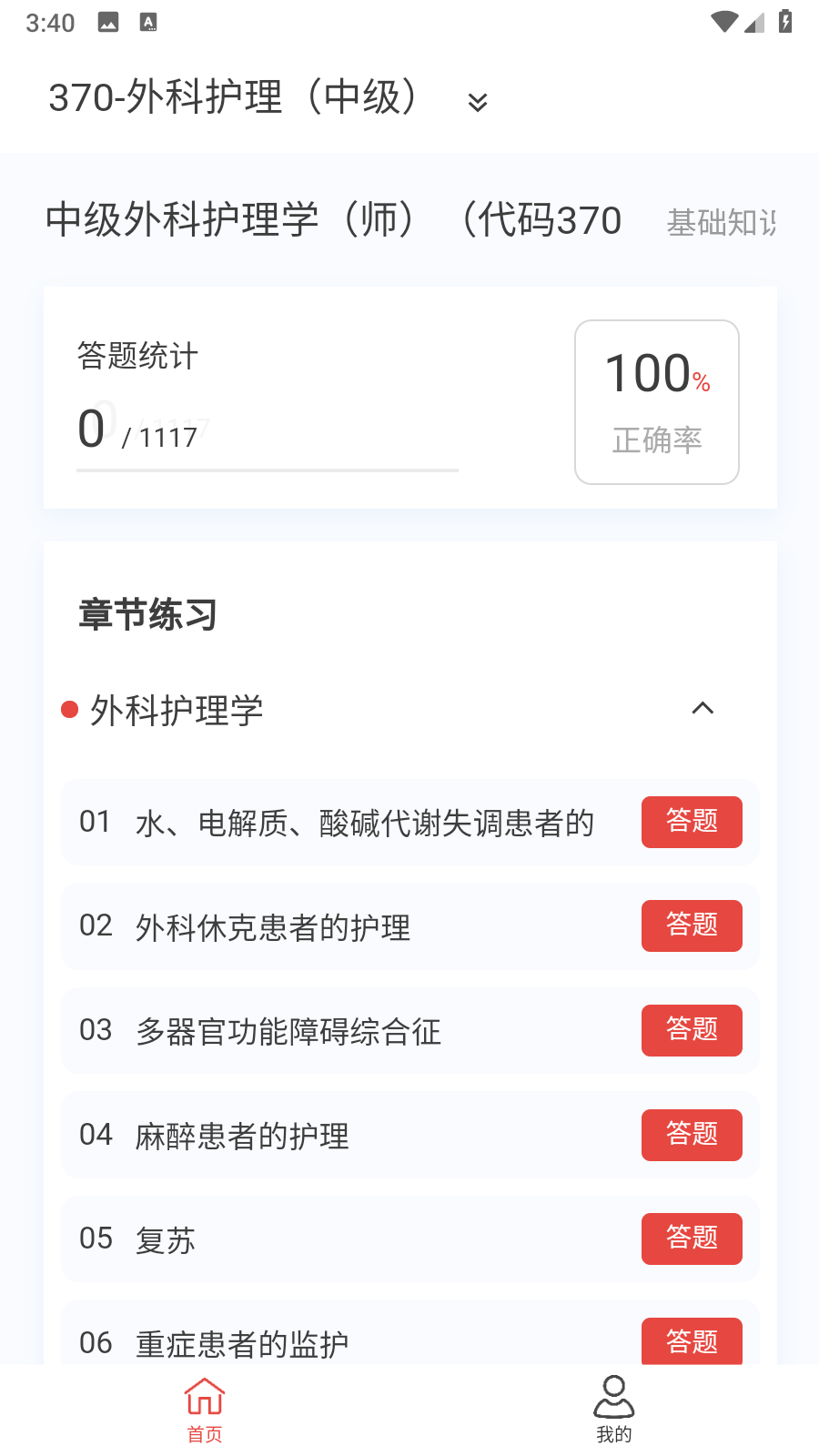Tap 答题 next to 05 复苏
The height and width of the screenshot is (1456, 819).
click(x=692, y=1239)
